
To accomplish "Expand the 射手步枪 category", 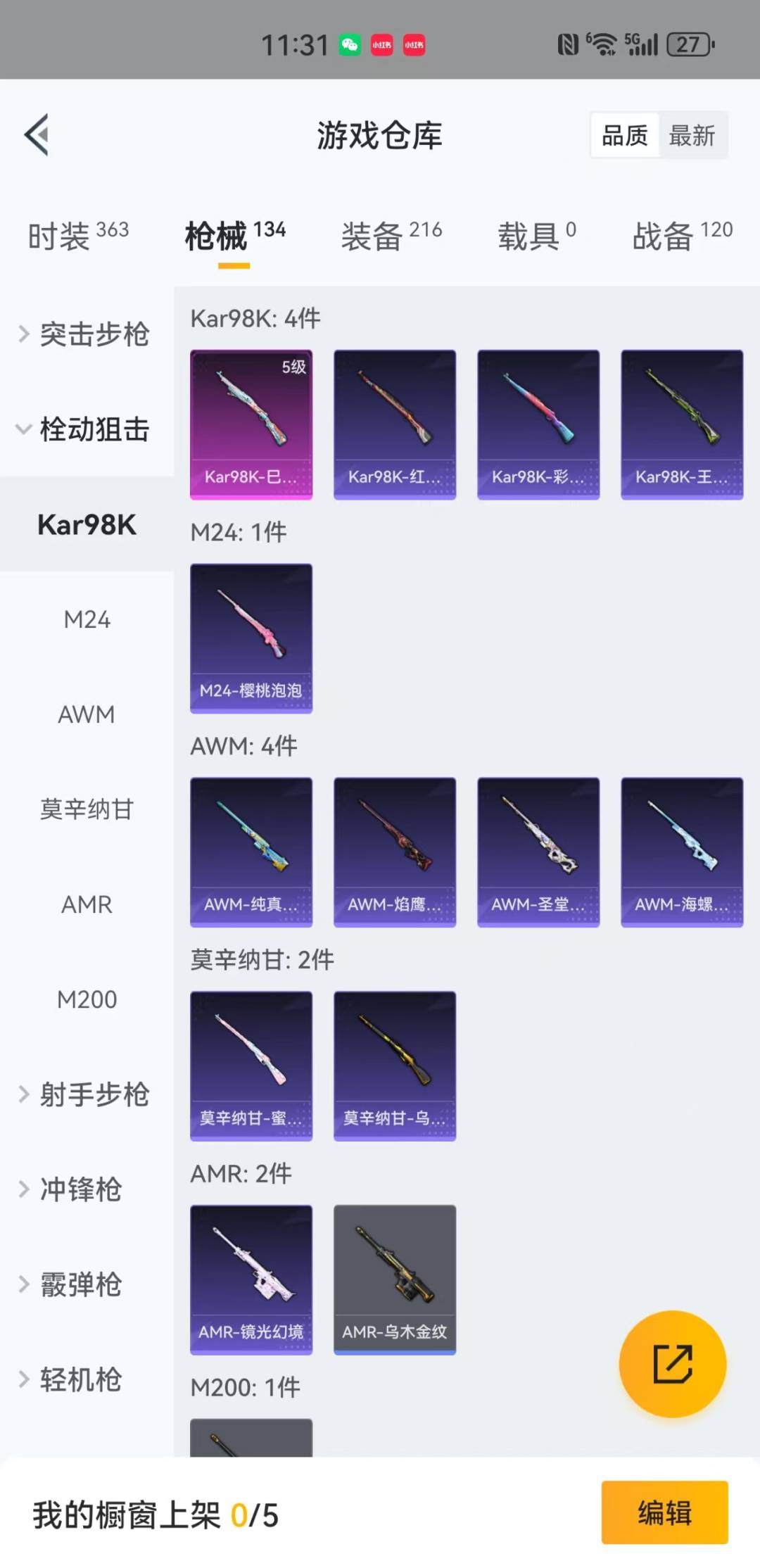I will point(86,1094).
